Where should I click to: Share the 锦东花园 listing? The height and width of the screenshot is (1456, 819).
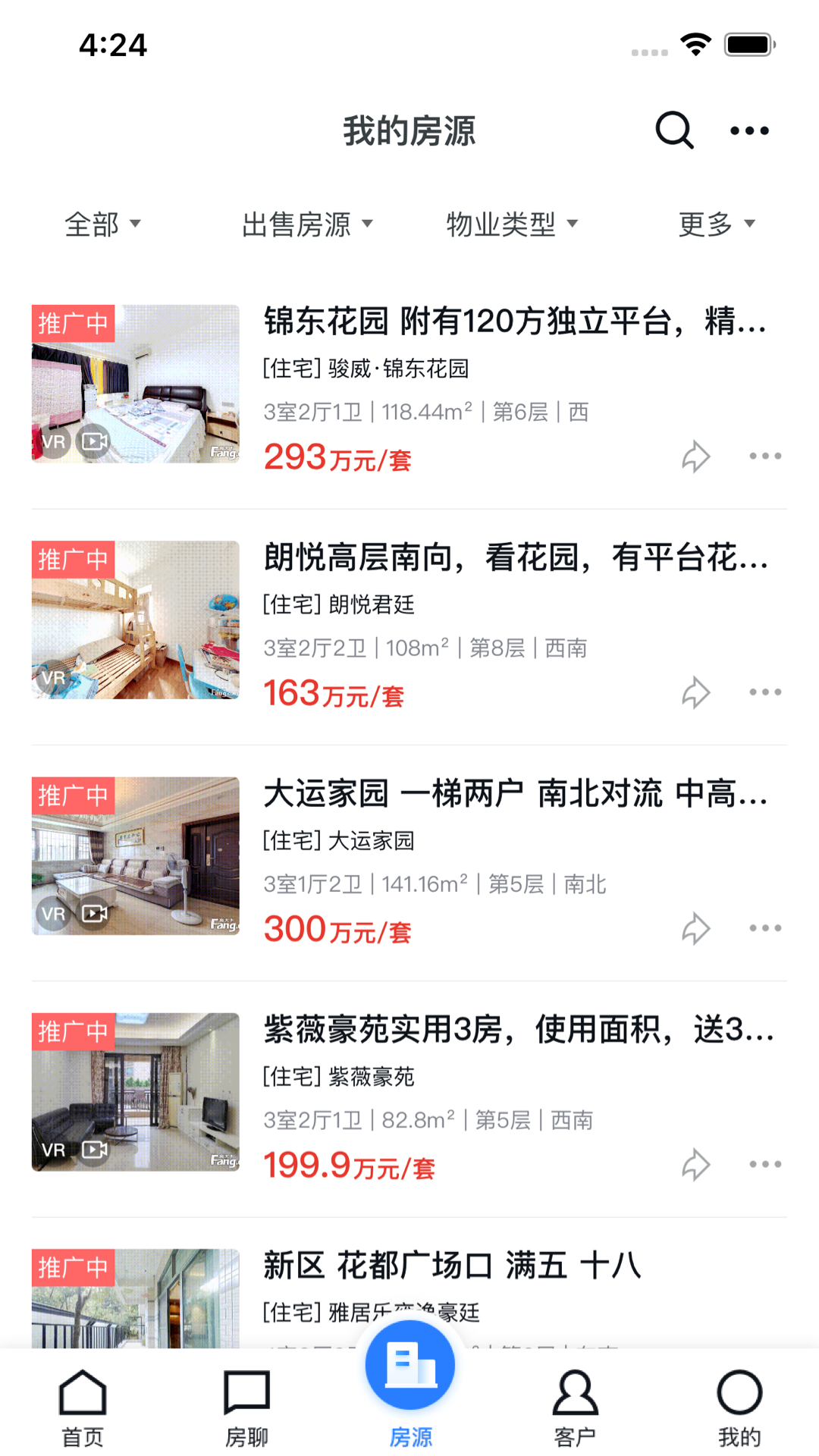(x=695, y=457)
